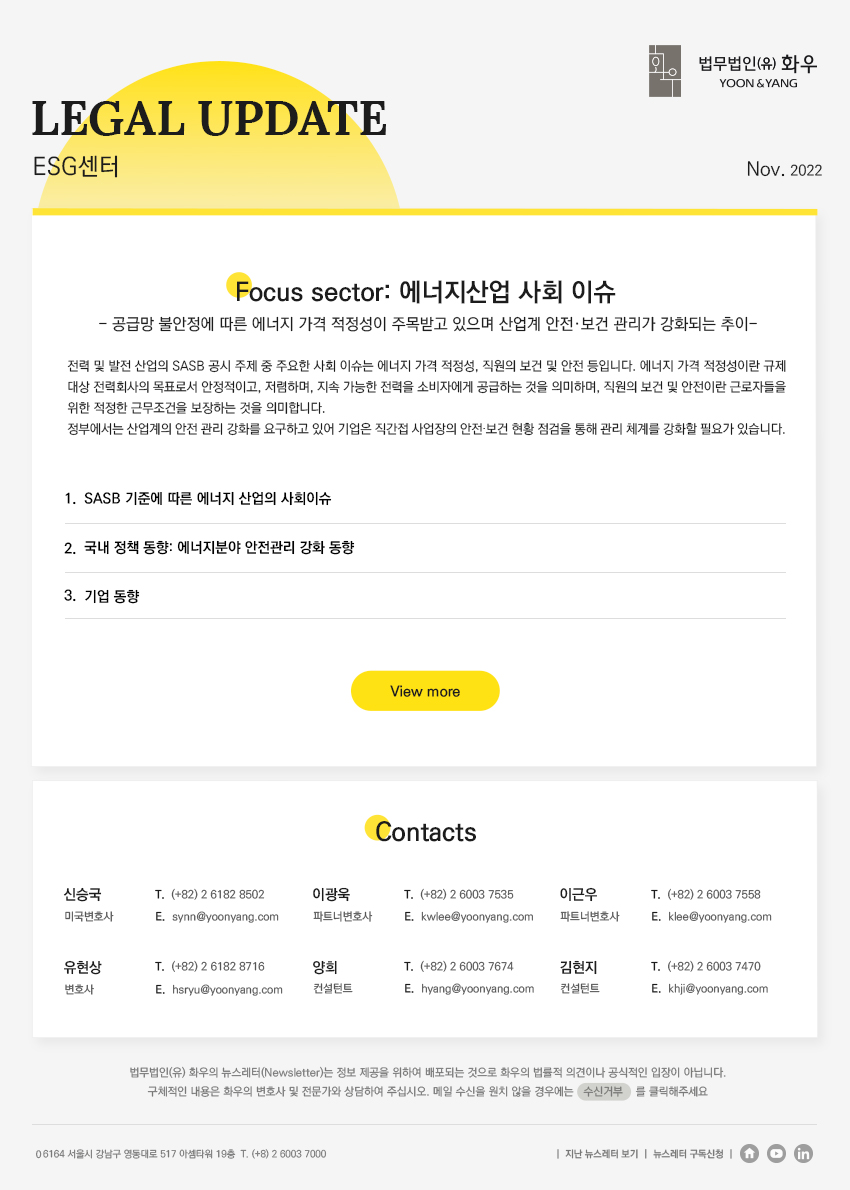Open article 1 on SASB 기준 에너지 산업 사회이슈
This screenshot has height=1190, width=850.
coord(207,498)
